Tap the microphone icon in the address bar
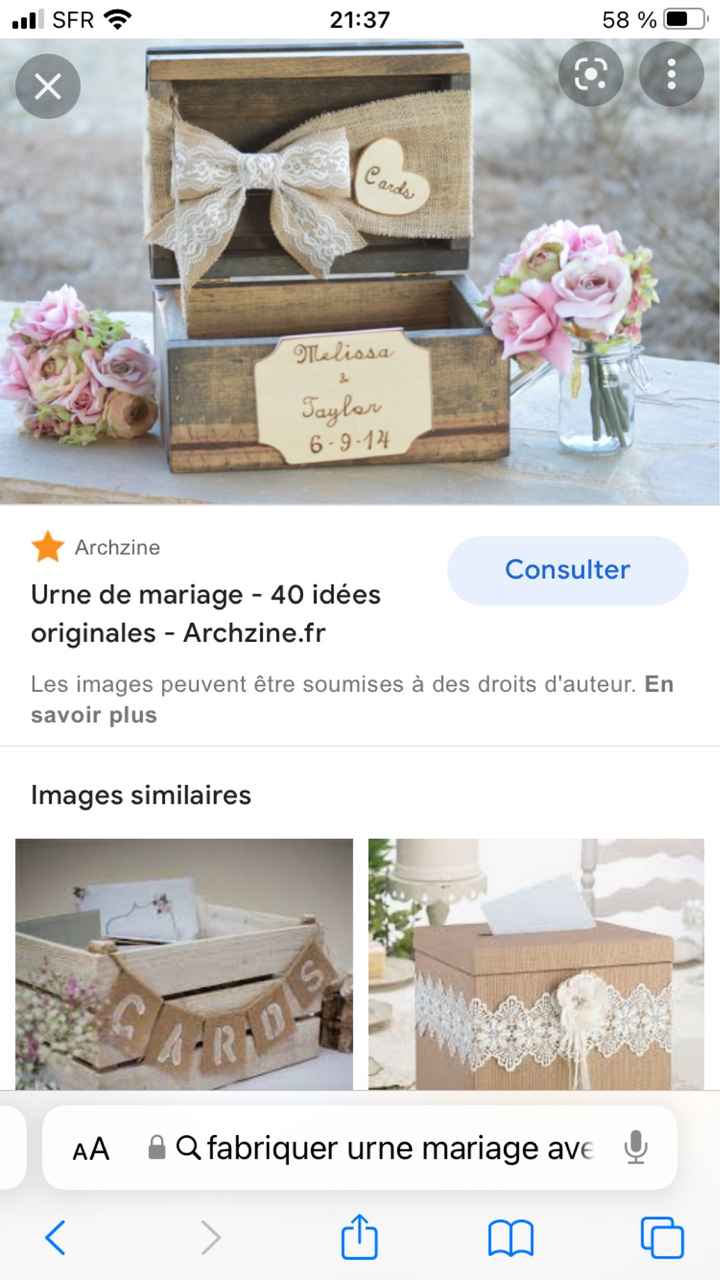Viewport: 720px width, 1280px height. coord(634,1148)
